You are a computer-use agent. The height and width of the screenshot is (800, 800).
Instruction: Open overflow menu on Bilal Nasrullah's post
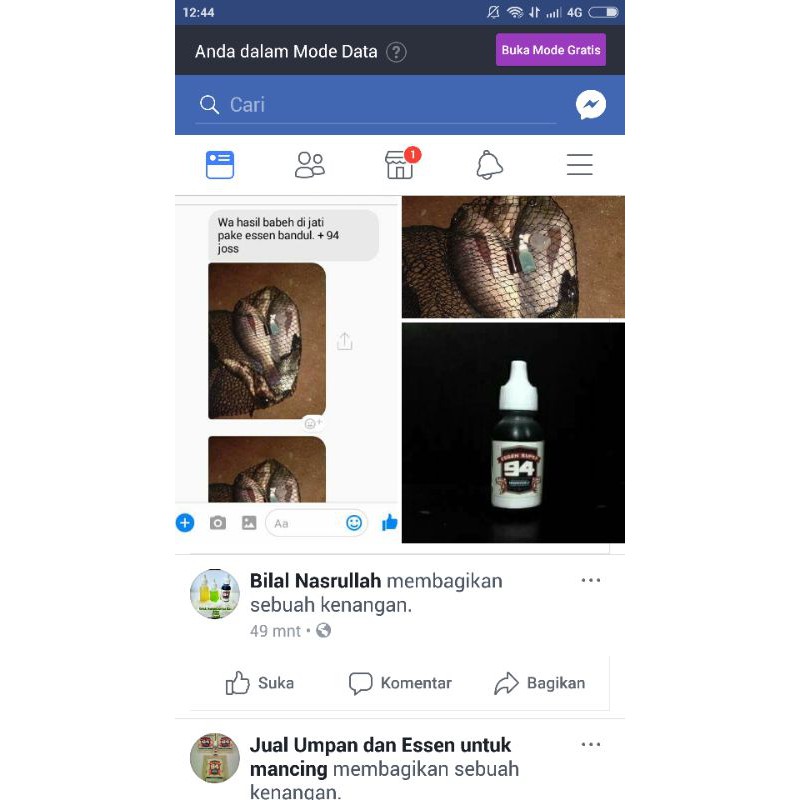click(591, 580)
